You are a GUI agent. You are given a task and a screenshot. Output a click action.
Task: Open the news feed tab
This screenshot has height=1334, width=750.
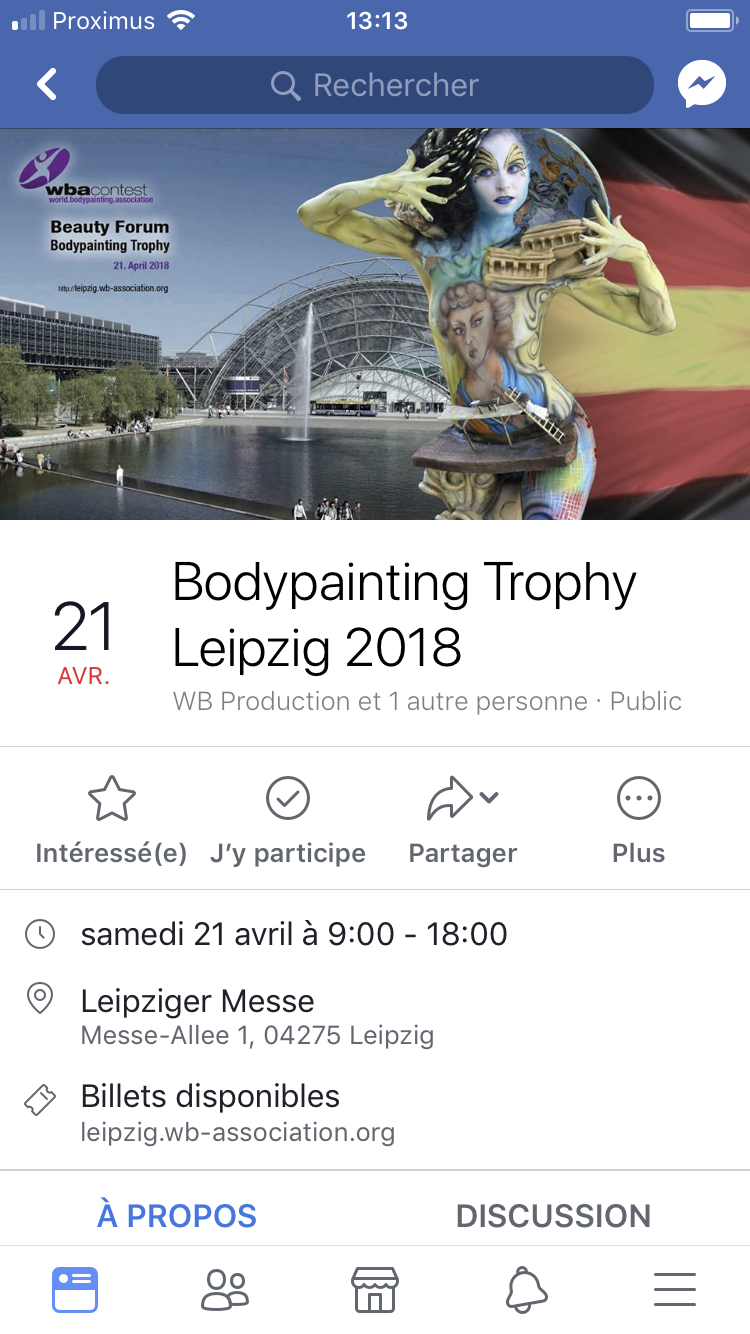point(75,1290)
